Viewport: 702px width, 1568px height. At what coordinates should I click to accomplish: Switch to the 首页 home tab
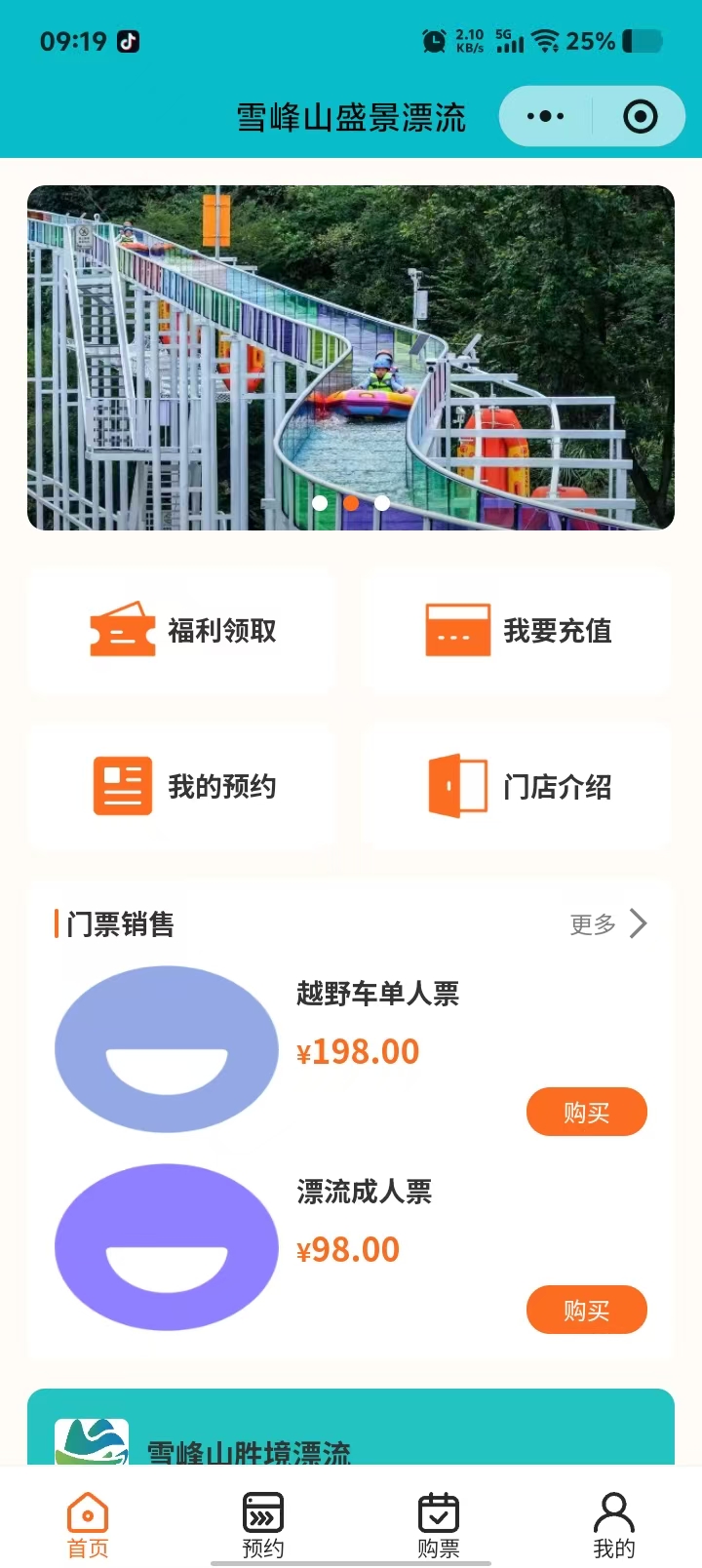(88, 1525)
